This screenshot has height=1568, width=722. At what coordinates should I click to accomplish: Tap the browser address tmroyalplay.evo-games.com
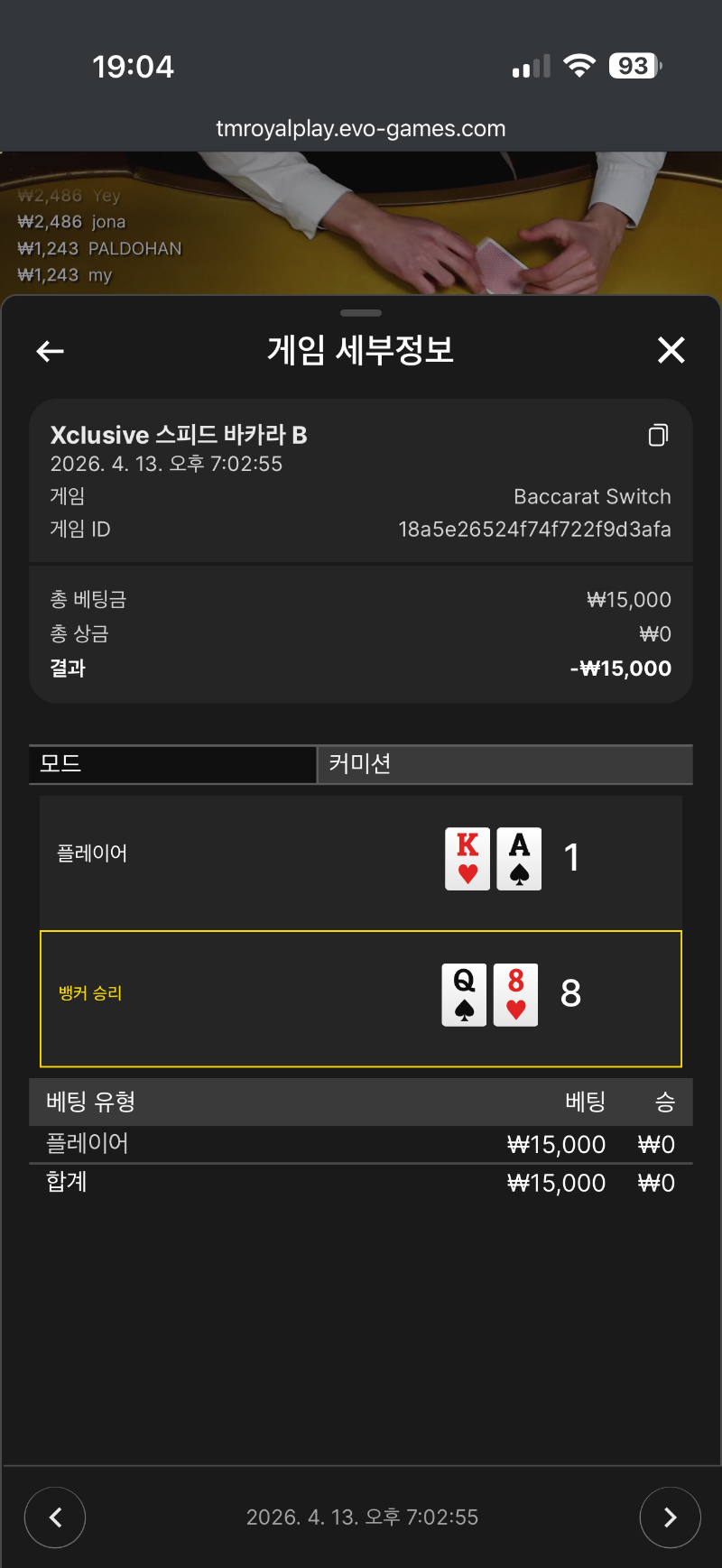[361, 129]
